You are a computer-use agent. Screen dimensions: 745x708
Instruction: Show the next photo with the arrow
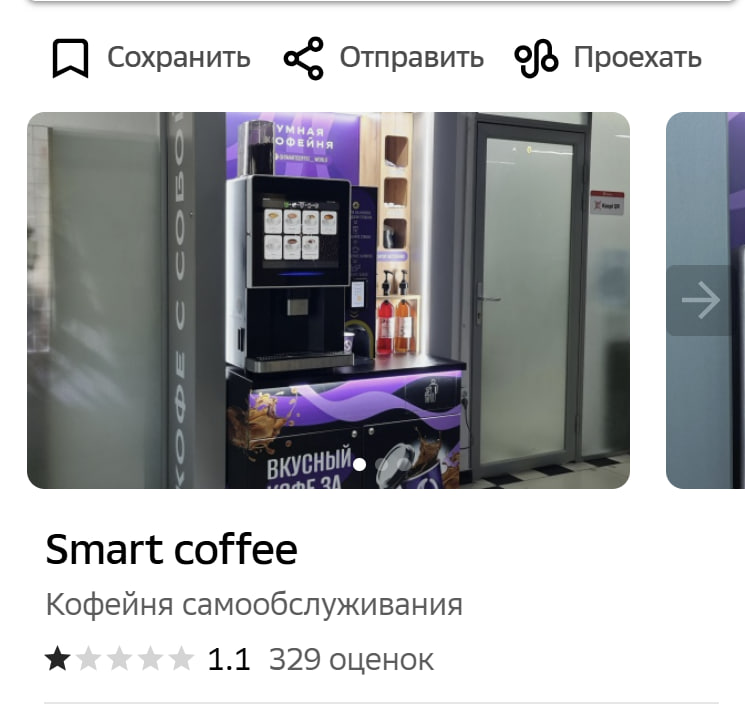(x=700, y=300)
